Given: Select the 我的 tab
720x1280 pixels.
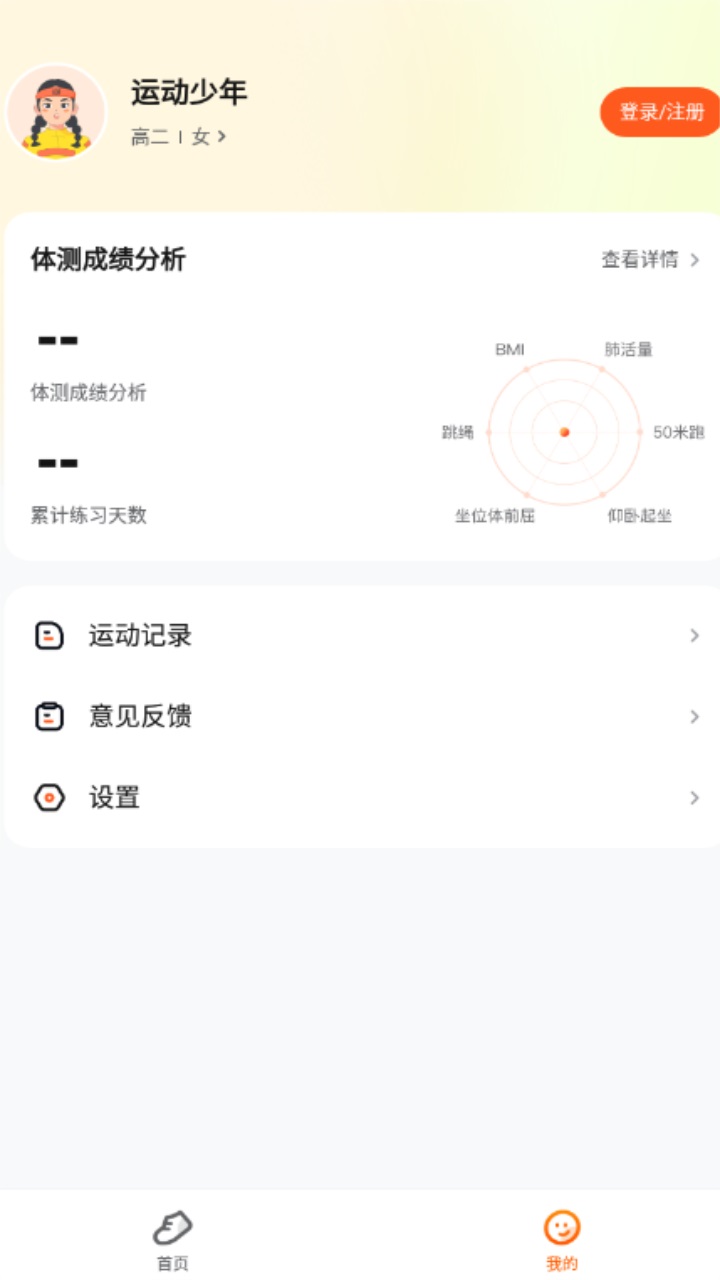Looking at the screenshot, I should click(560, 1240).
